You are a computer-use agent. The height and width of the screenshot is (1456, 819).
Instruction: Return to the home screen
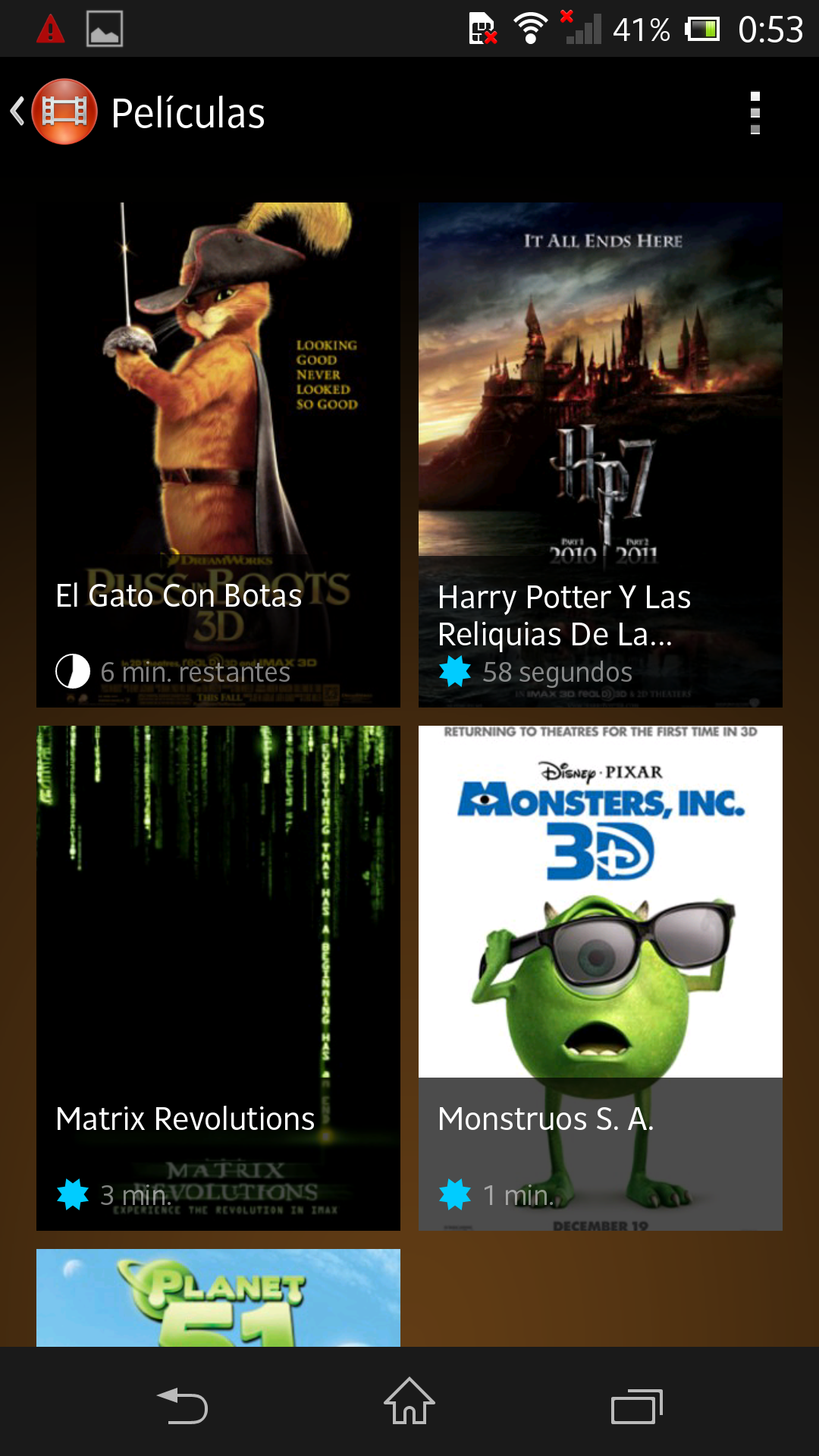pos(409,1403)
